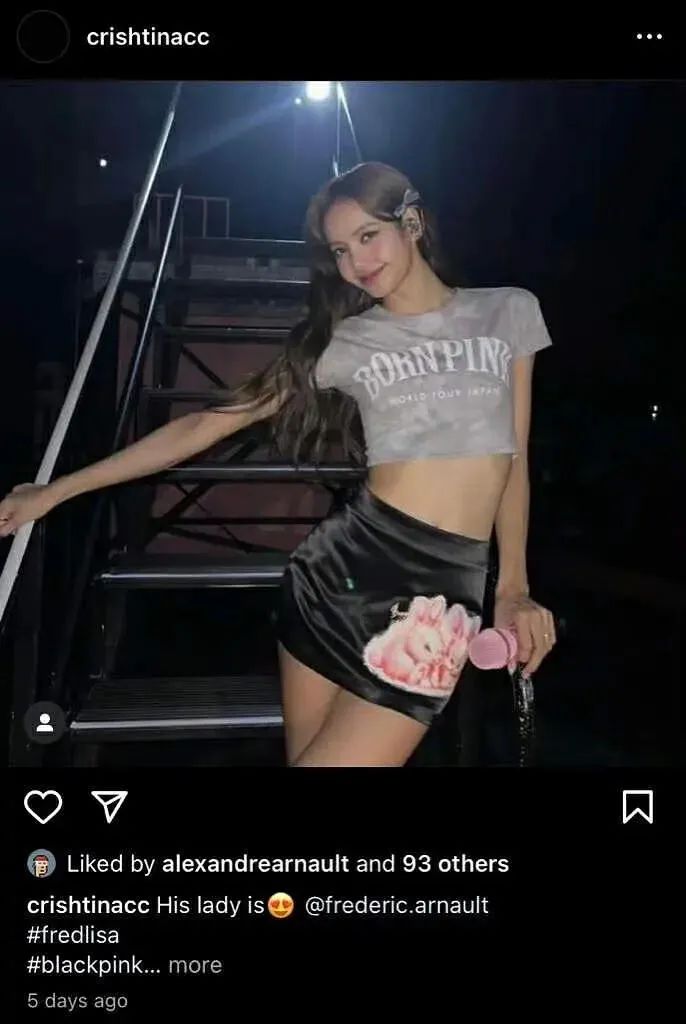Expand the caption with "more"
Viewport: 686px width, 1024px height.
tap(195, 965)
